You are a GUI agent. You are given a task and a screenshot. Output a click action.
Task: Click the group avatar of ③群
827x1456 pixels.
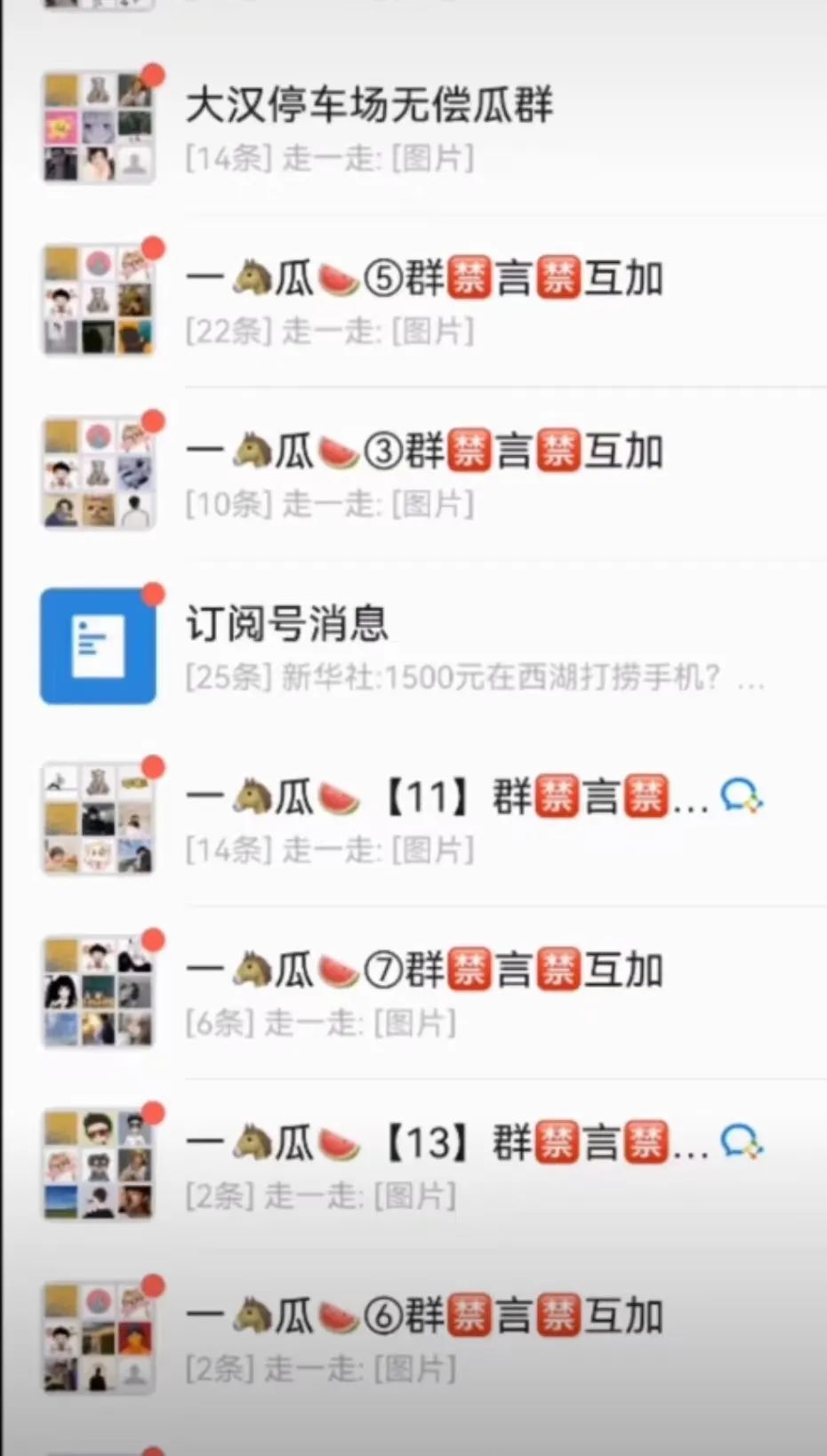tap(98, 471)
